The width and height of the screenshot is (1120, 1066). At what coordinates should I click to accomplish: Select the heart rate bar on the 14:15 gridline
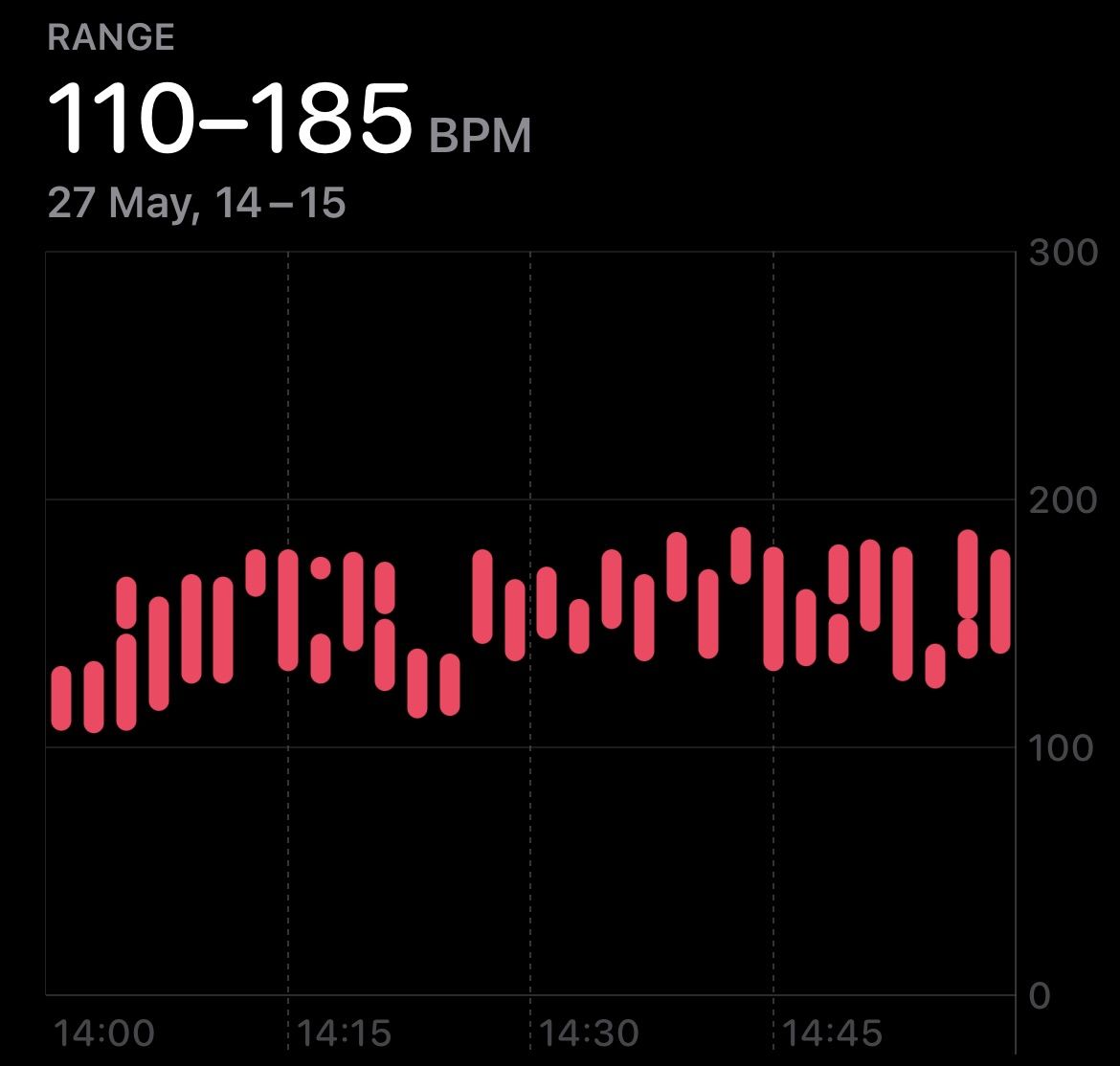(x=288, y=611)
